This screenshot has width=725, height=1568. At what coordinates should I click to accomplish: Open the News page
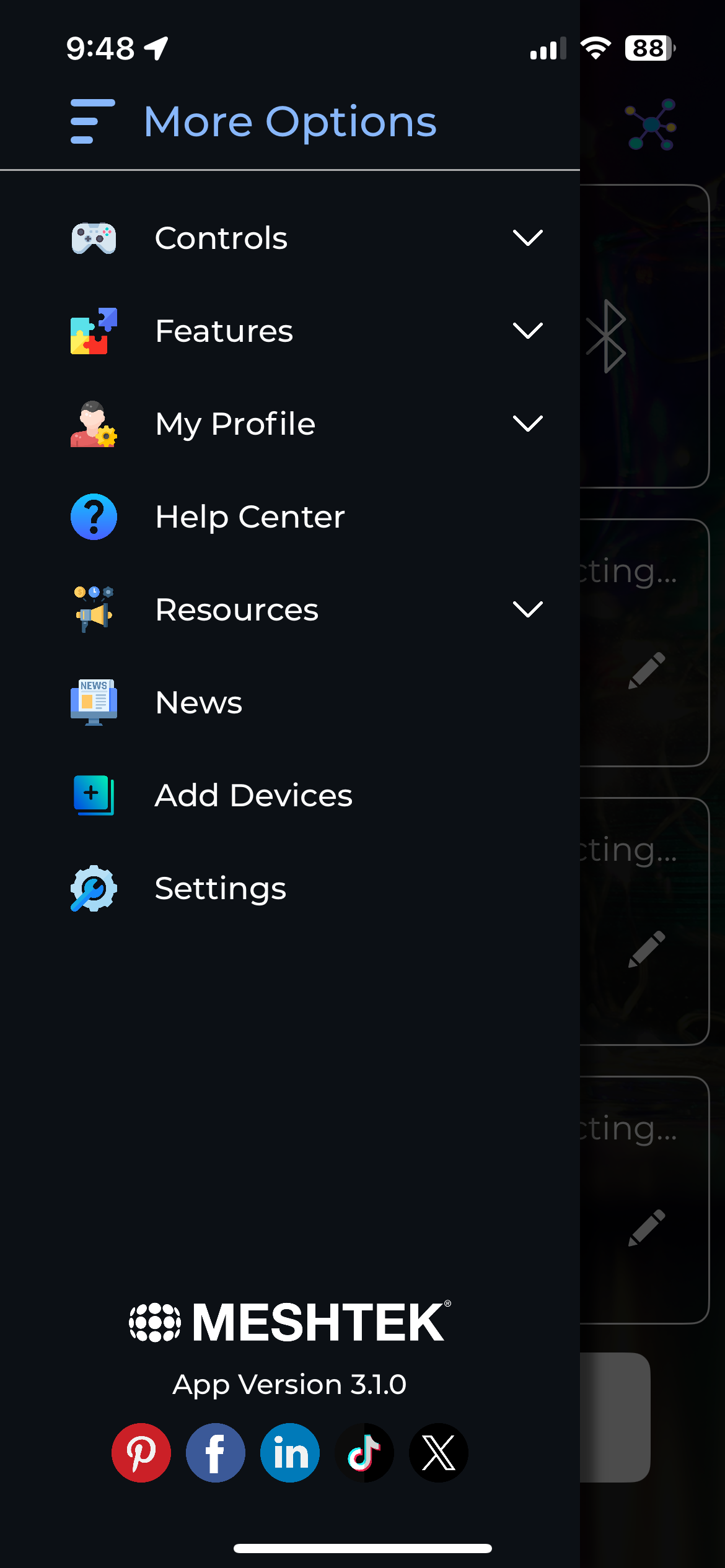[x=198, y=702]
